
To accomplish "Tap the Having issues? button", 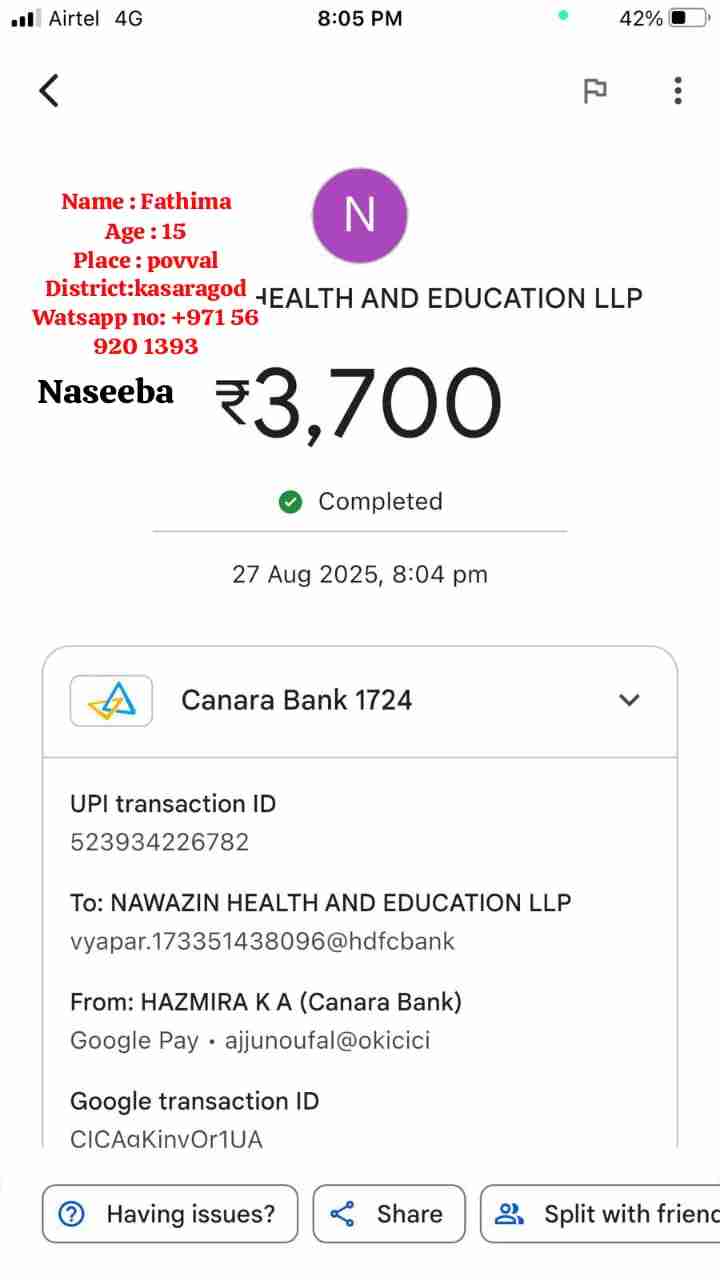I will coord(170,1214).
